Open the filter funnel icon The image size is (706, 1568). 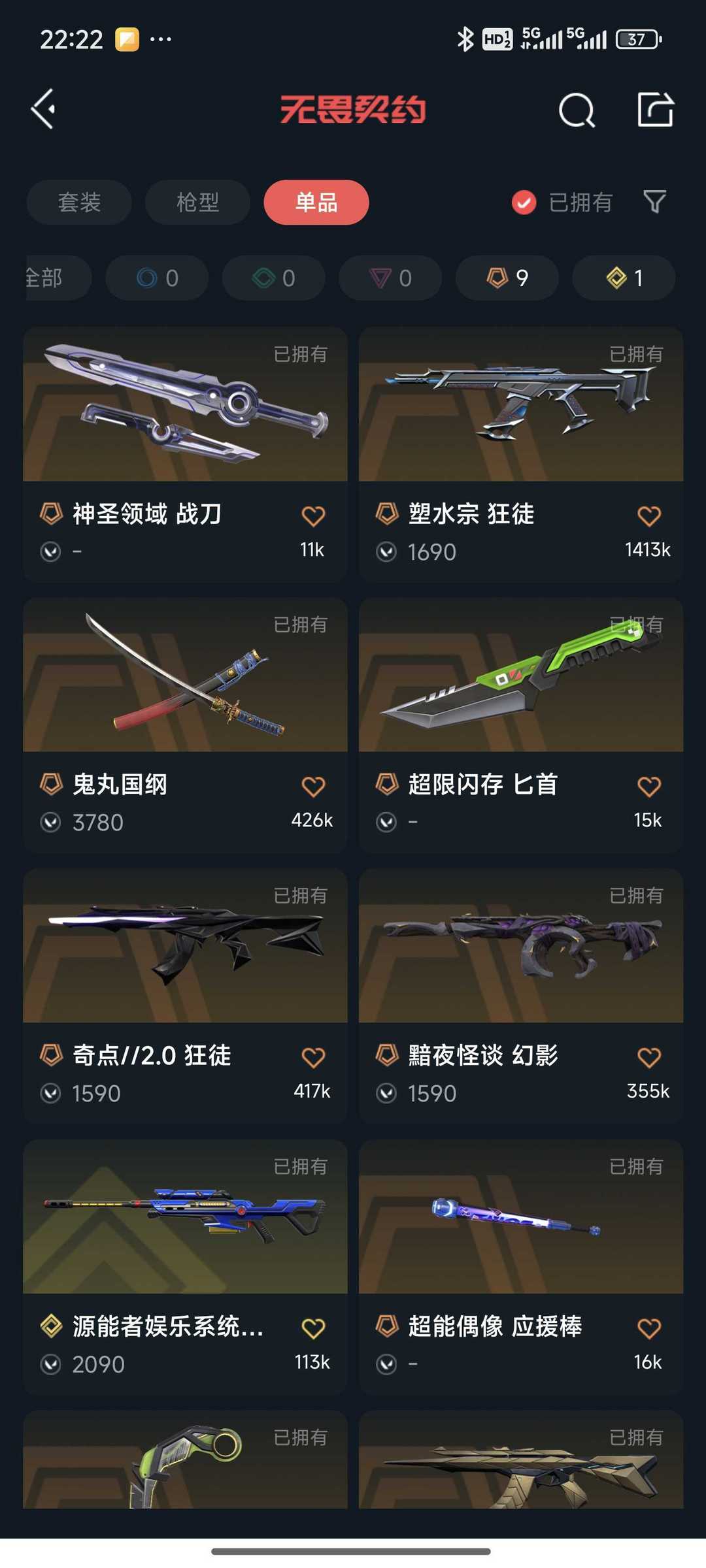(654, 202)
